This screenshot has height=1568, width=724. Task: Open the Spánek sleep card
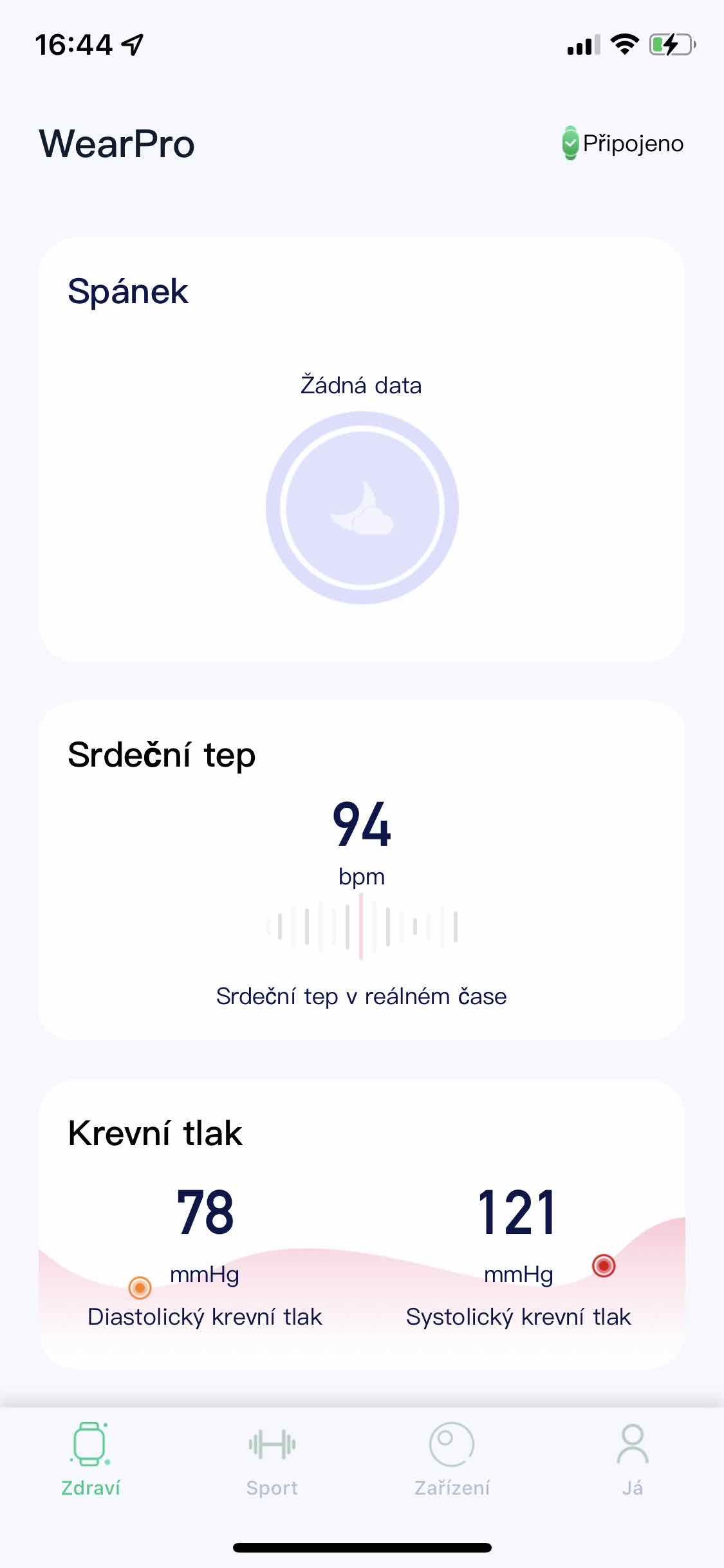pos(361,449)
